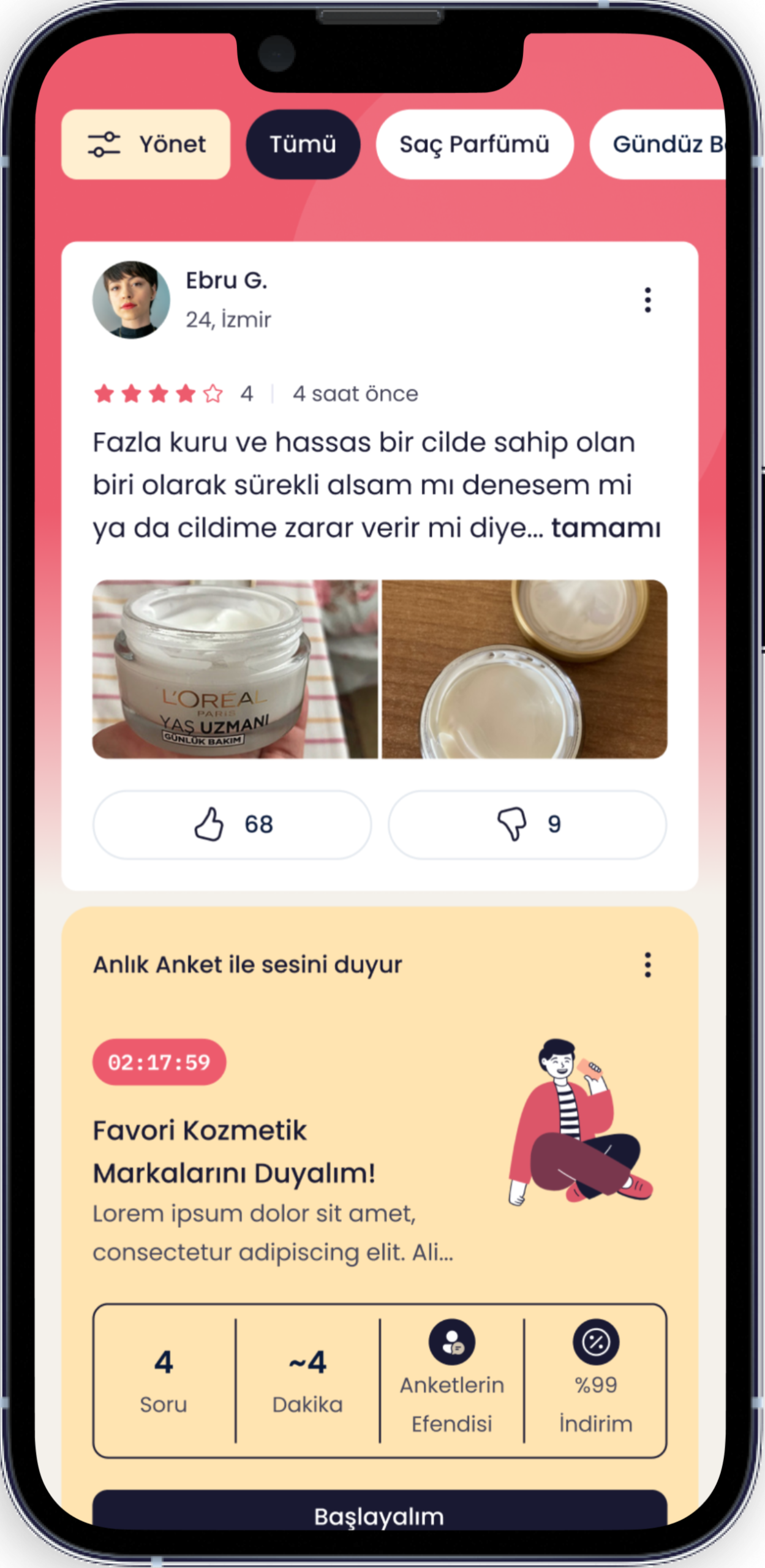Open Ebru G.'s profile picture
Screen dimensions: 765x1568
[131, 300]
